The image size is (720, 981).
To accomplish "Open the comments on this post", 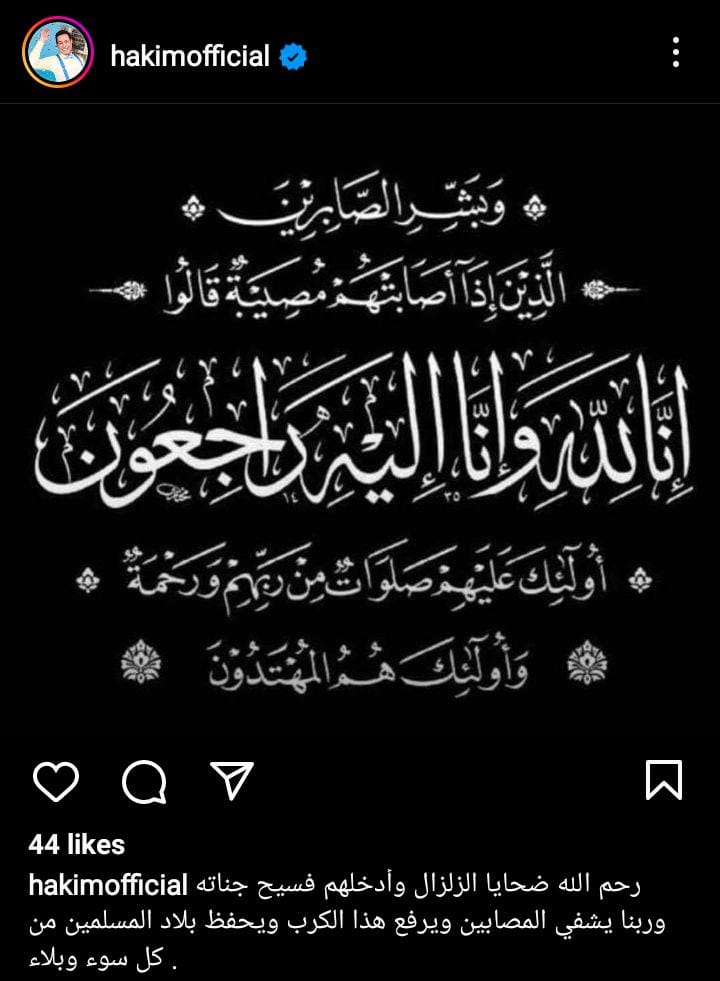I will (x=144, y=780).
